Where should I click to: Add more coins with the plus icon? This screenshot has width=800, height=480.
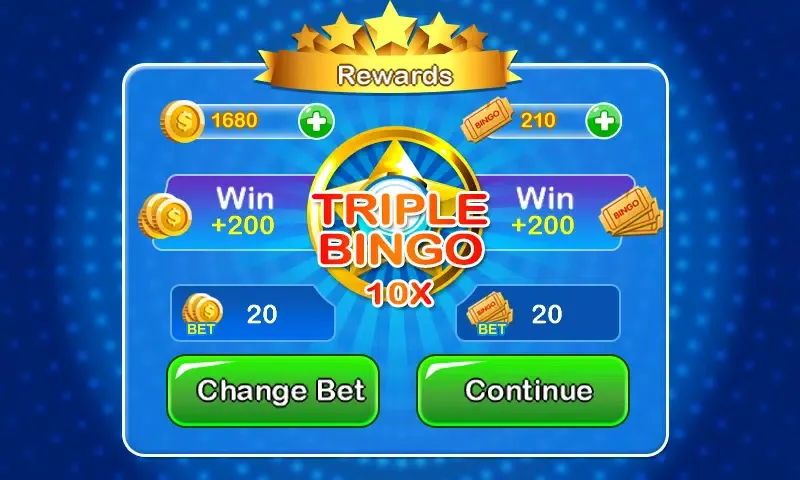(x=317, y=122)
